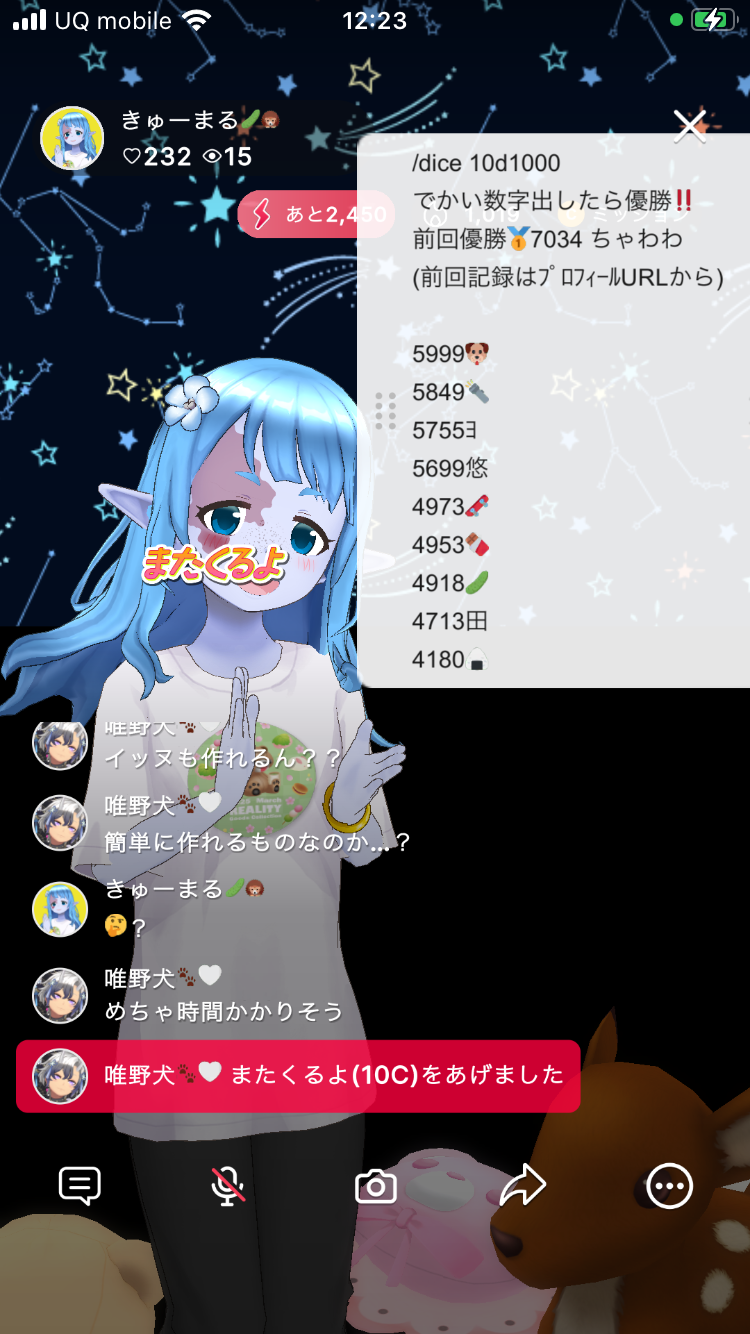This screenshot has height=1334, width=750.
Task: Open きゅーまる's avatar in the chat
Action: click(60, 909)
